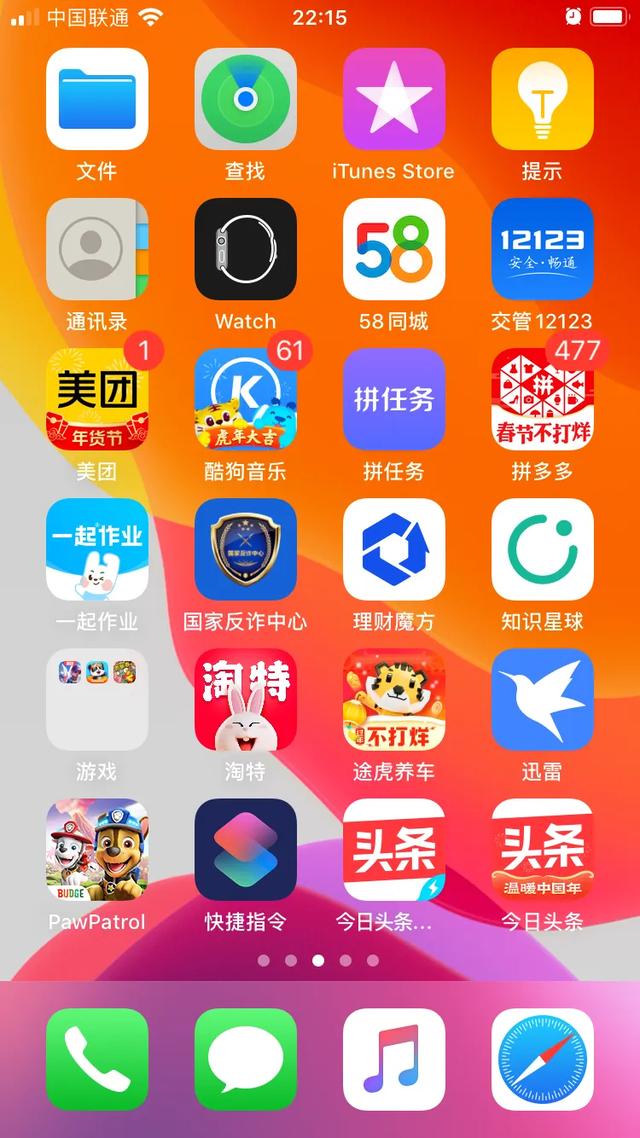Launch 迅雷 download app
Image resolution: width=640 pixels, height=1138 pixels.
[x=542, y=700]
